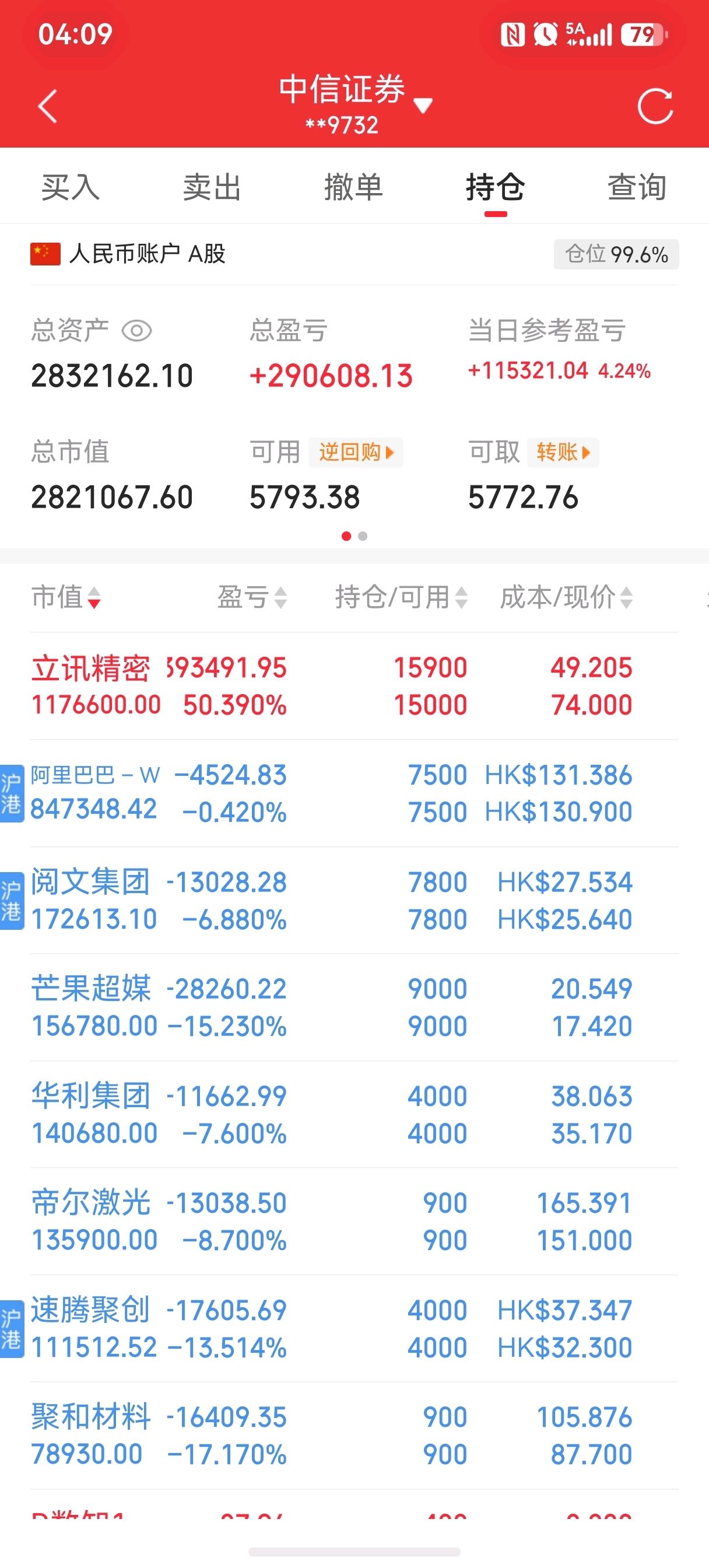Select the 查询 tab
The height and width of the screenshot is (1568, 709).
click(637, 187)
